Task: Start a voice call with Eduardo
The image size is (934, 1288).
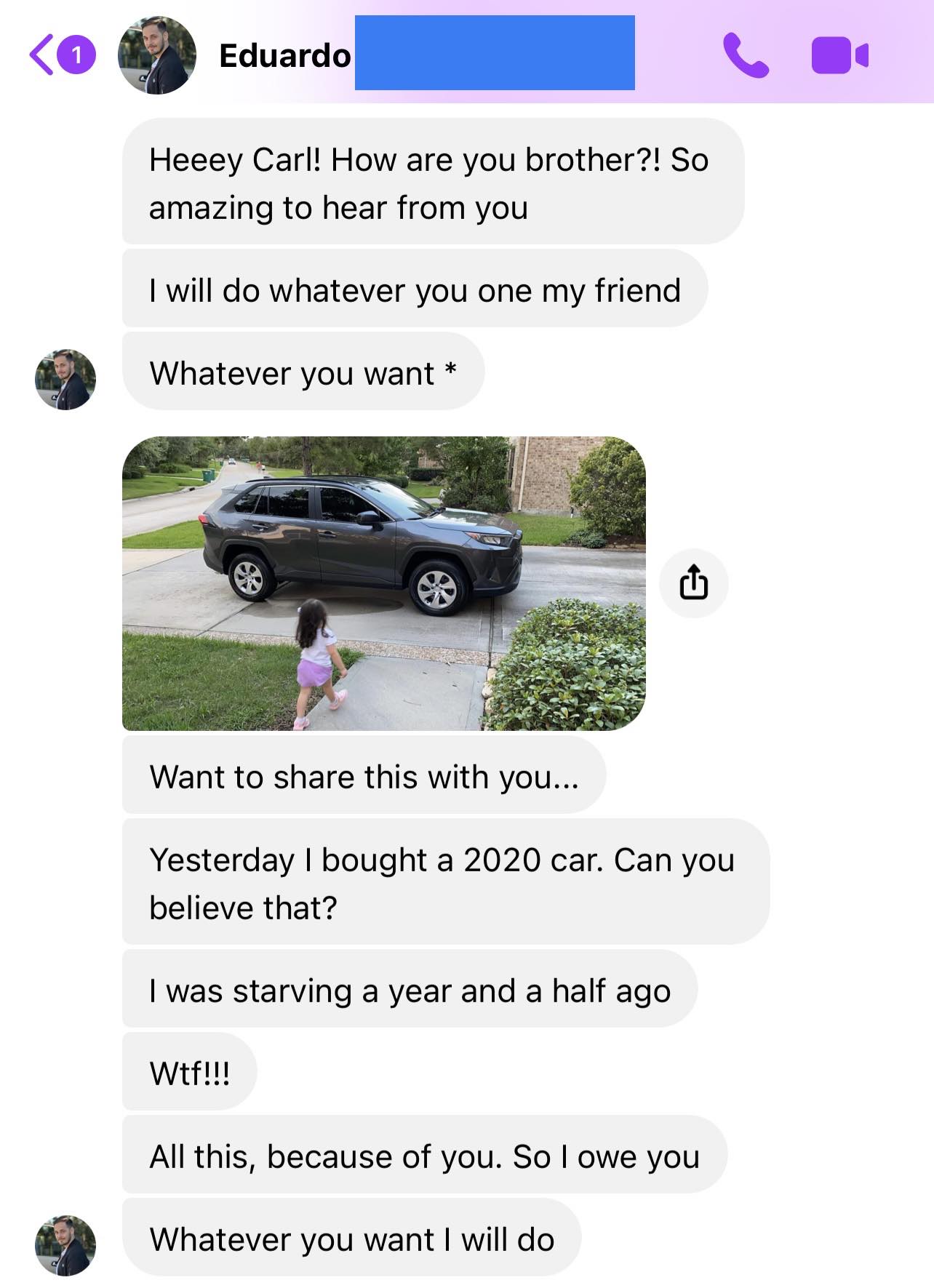Action: [745, 55]
